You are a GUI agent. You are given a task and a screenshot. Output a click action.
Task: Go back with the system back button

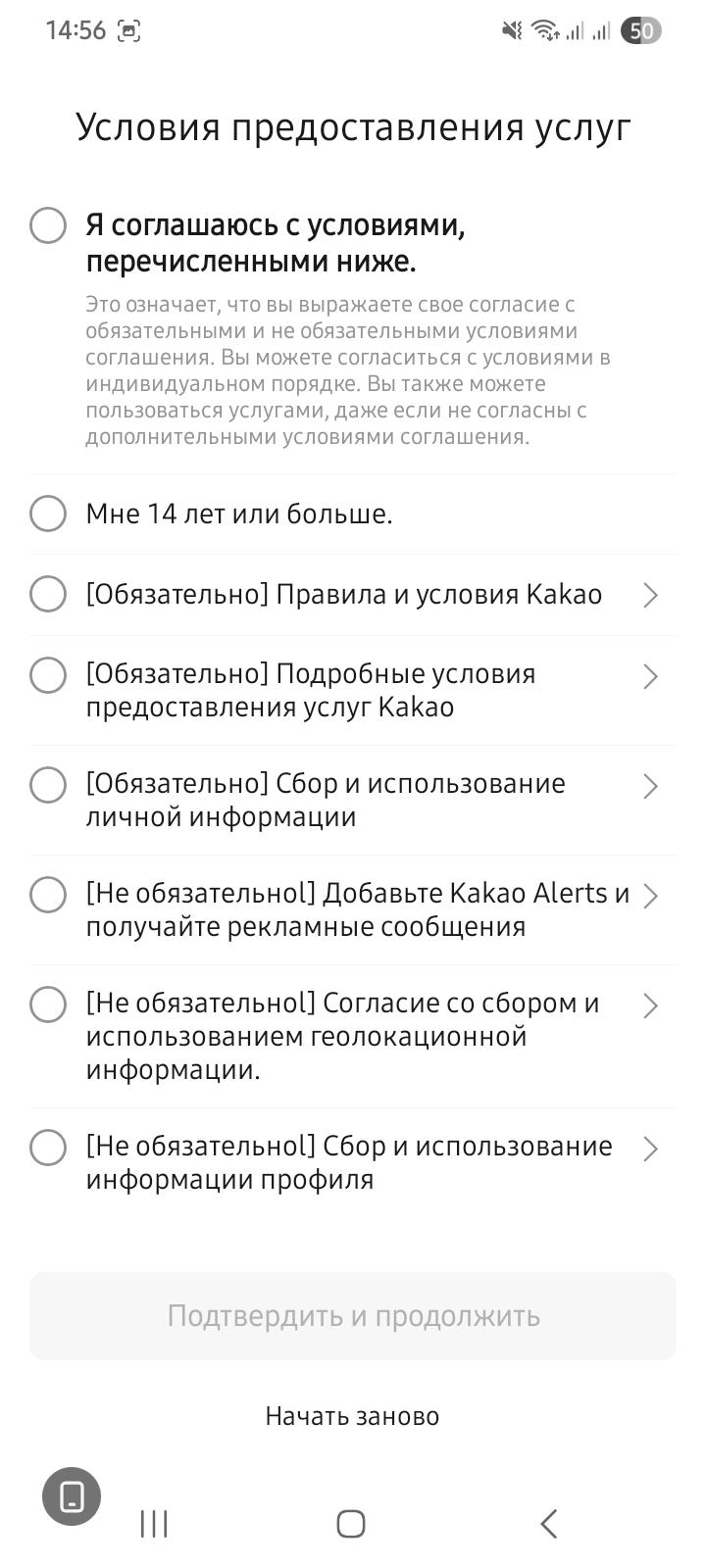click(549, 1524)
